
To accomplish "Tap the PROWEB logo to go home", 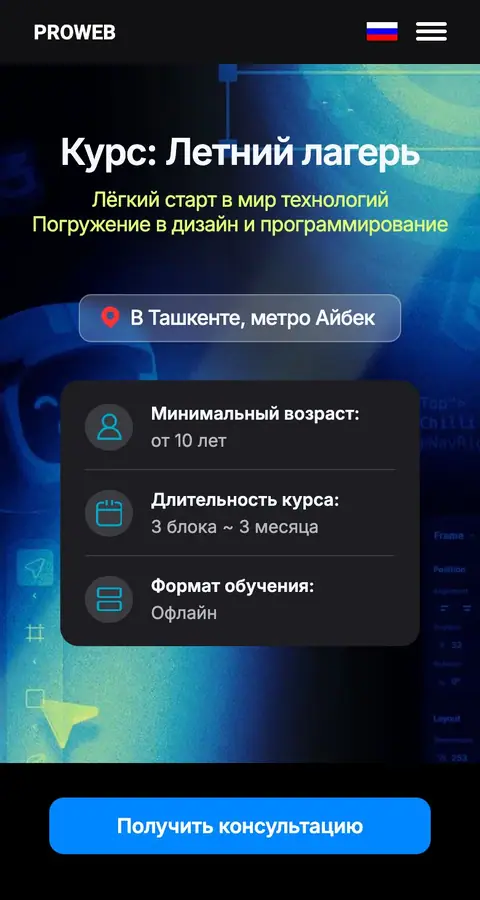I will click(x=75, y=32).
